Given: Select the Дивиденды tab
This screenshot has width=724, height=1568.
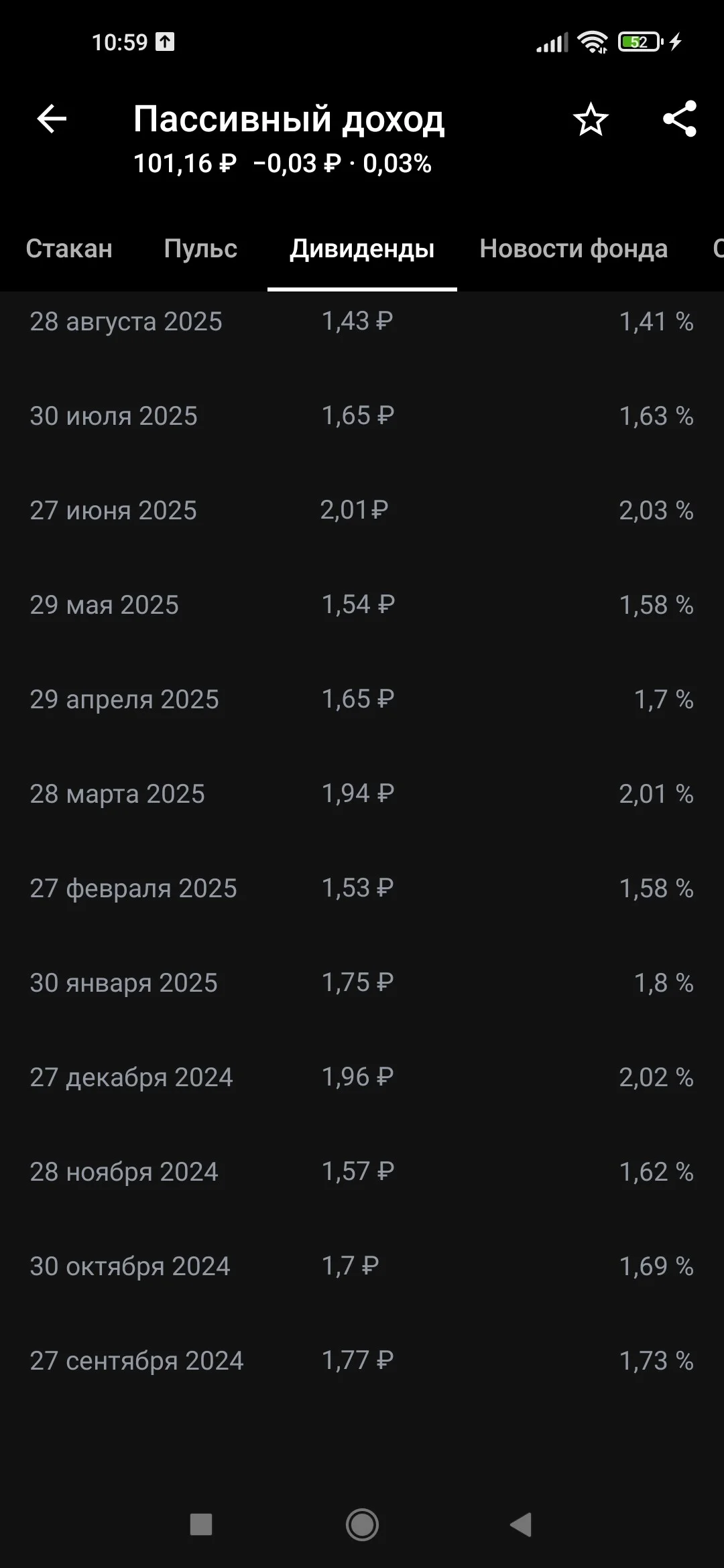Looking at the screenshot, I should point(362,249).
